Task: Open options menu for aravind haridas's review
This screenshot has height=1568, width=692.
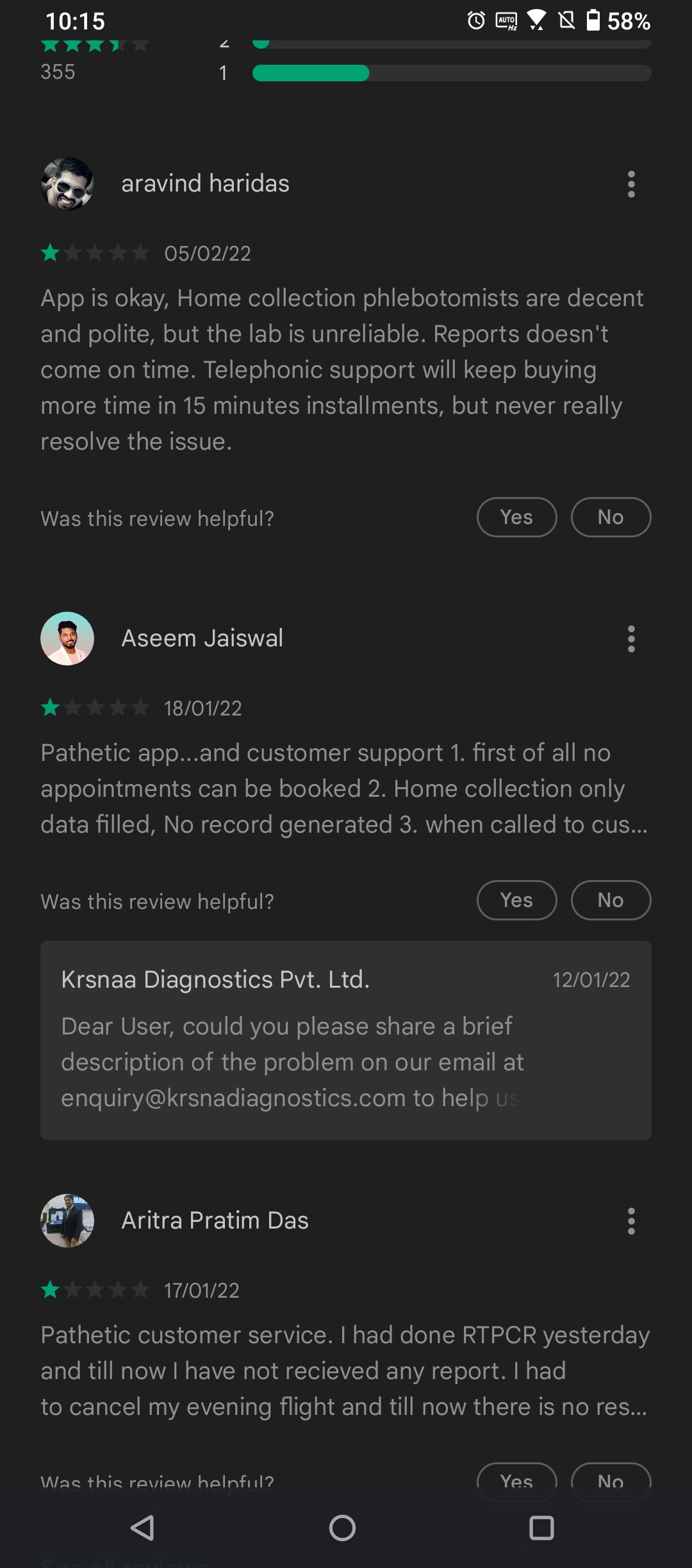Action: [x=631, y=184]
